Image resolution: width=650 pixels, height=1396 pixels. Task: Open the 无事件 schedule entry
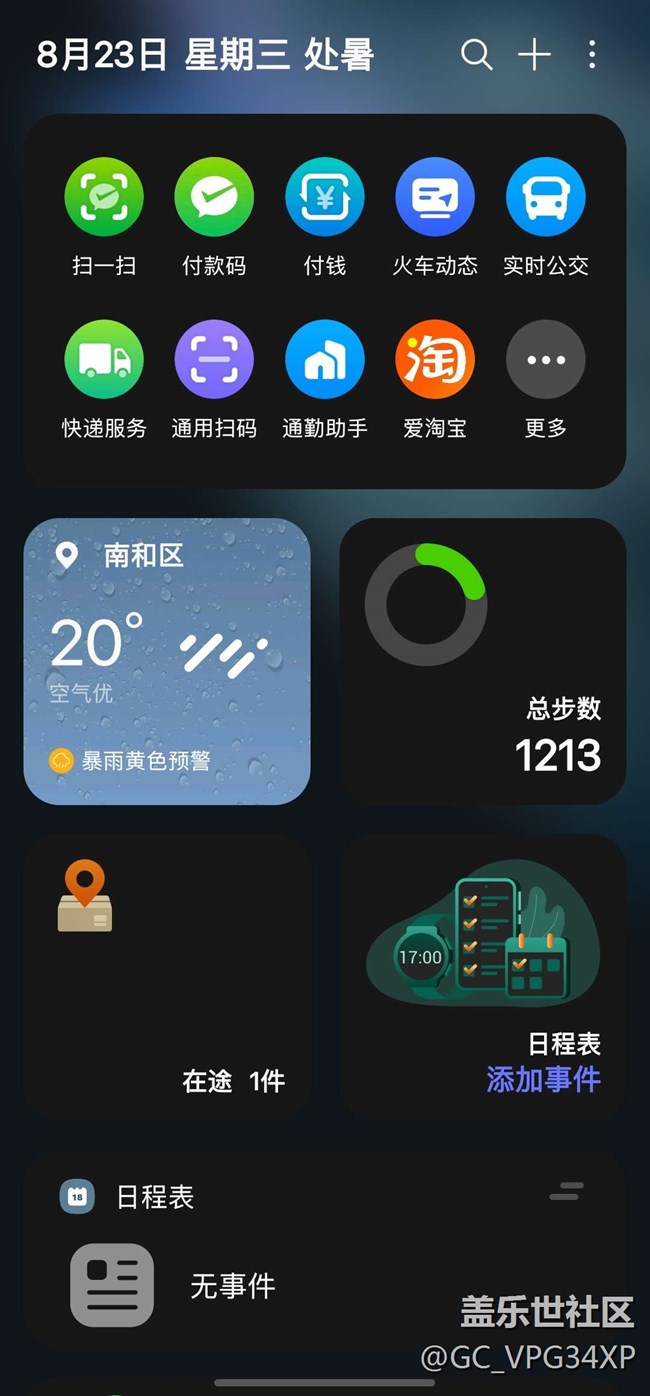click(x=232, y=1286)
